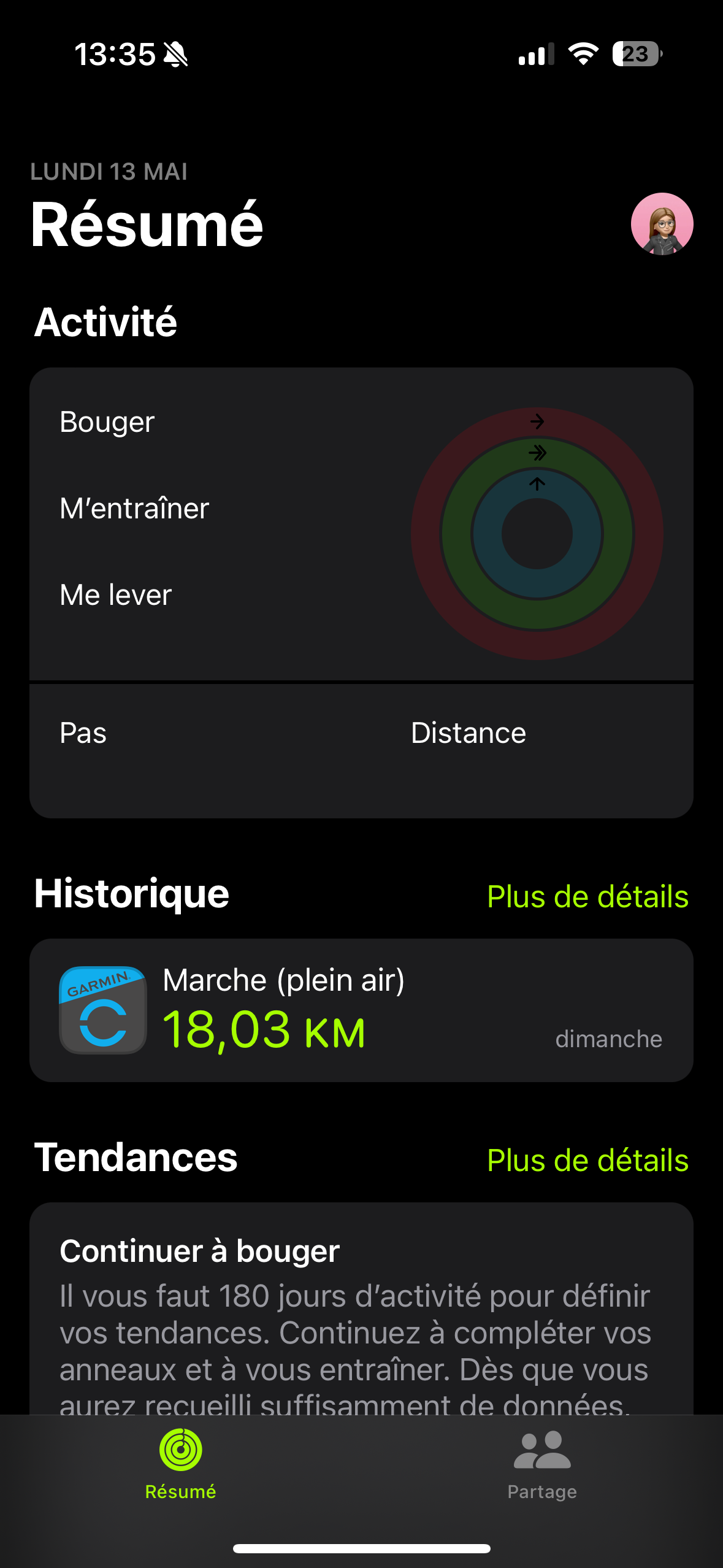The height and width of the screenshot is (1568, 723).
Task: Switch to the Partage tab
Action: 541,1464
